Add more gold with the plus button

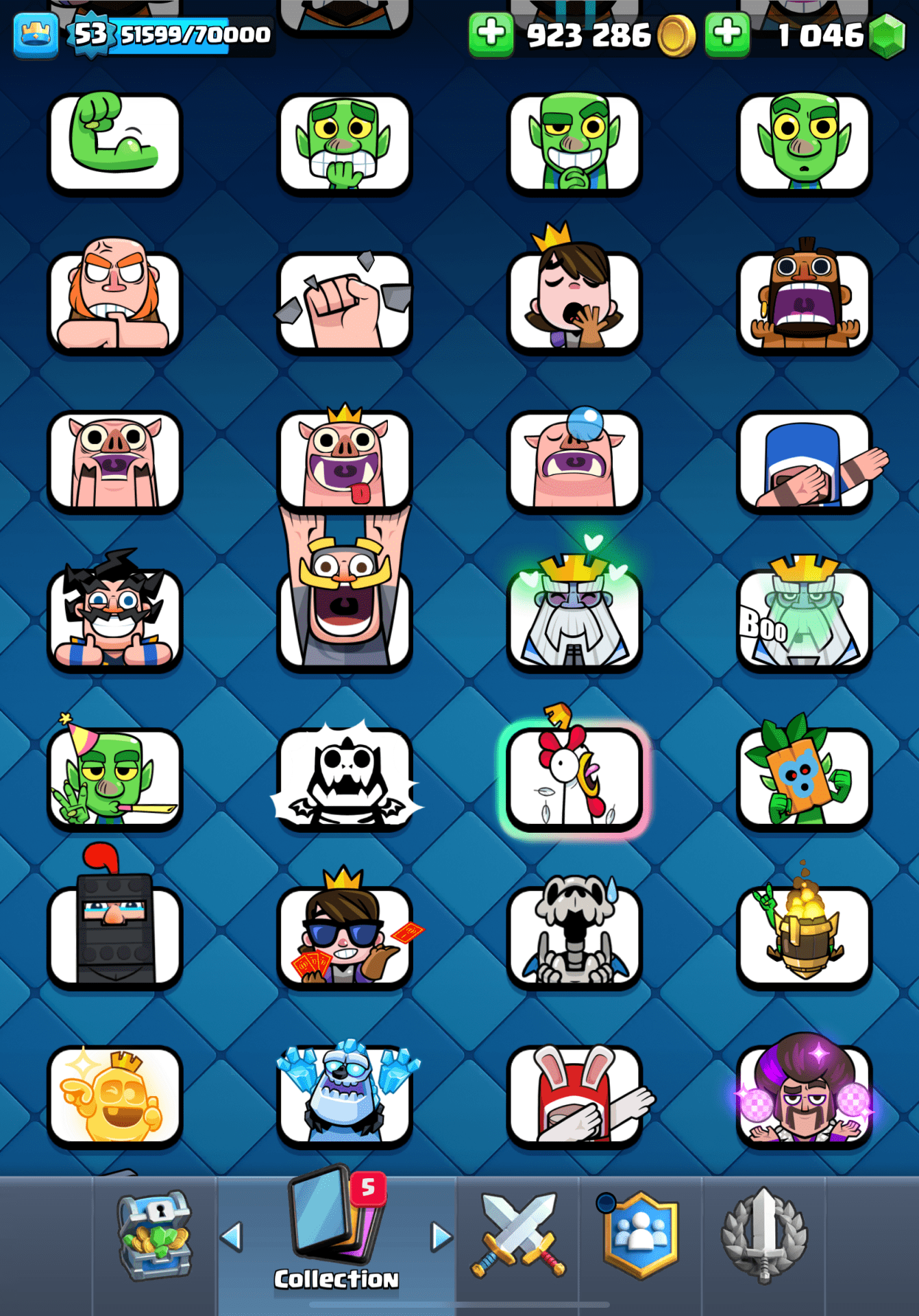click(491, 34)
